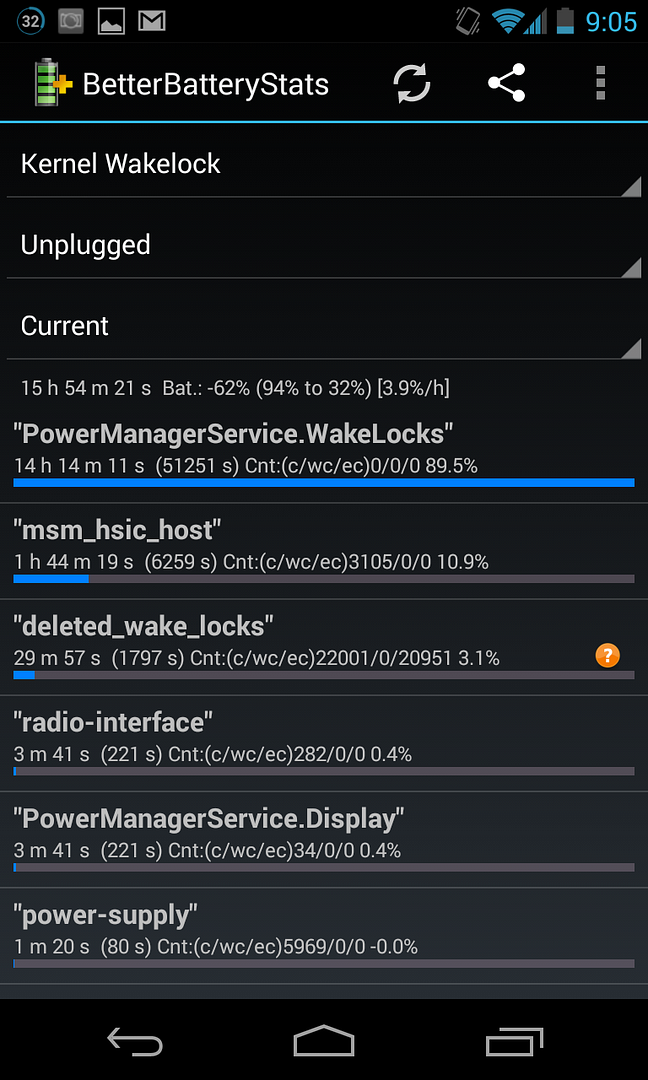Viewport: 648px width, 1080px height.
Task: Open the Unplugged dropdown
Action: pos(324,246)
